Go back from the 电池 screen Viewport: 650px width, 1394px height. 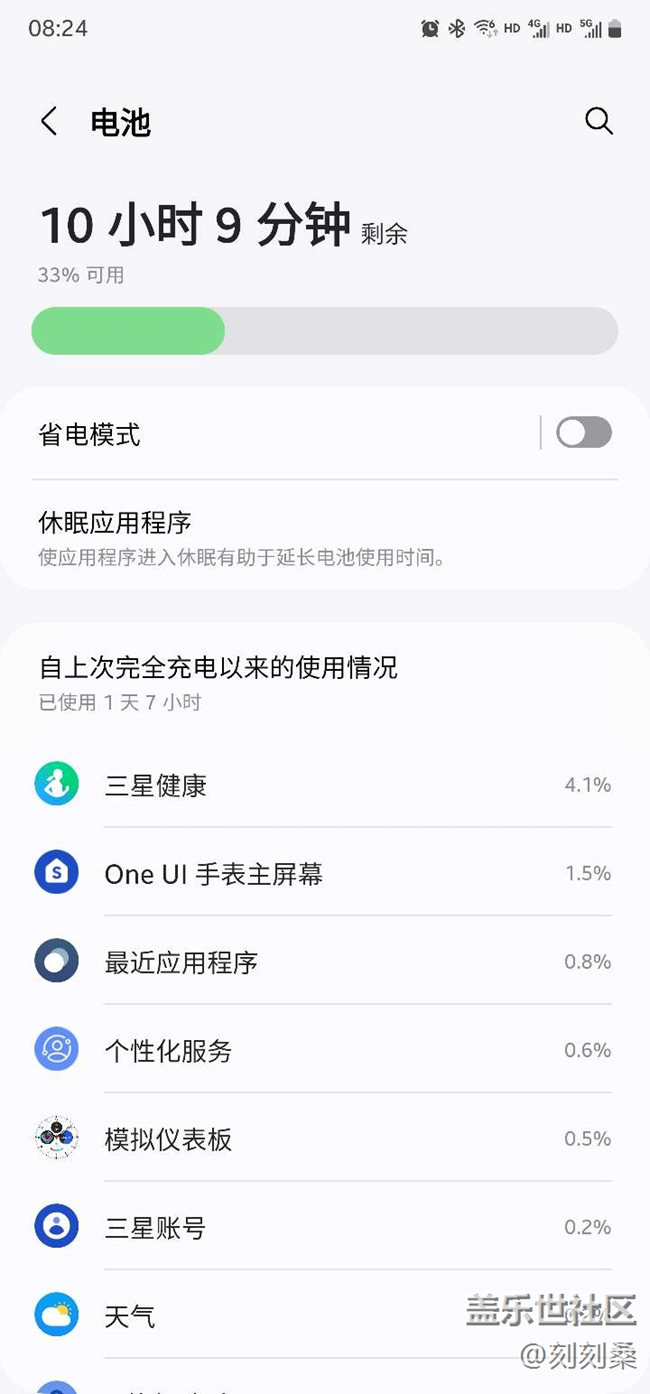[48, 122]
